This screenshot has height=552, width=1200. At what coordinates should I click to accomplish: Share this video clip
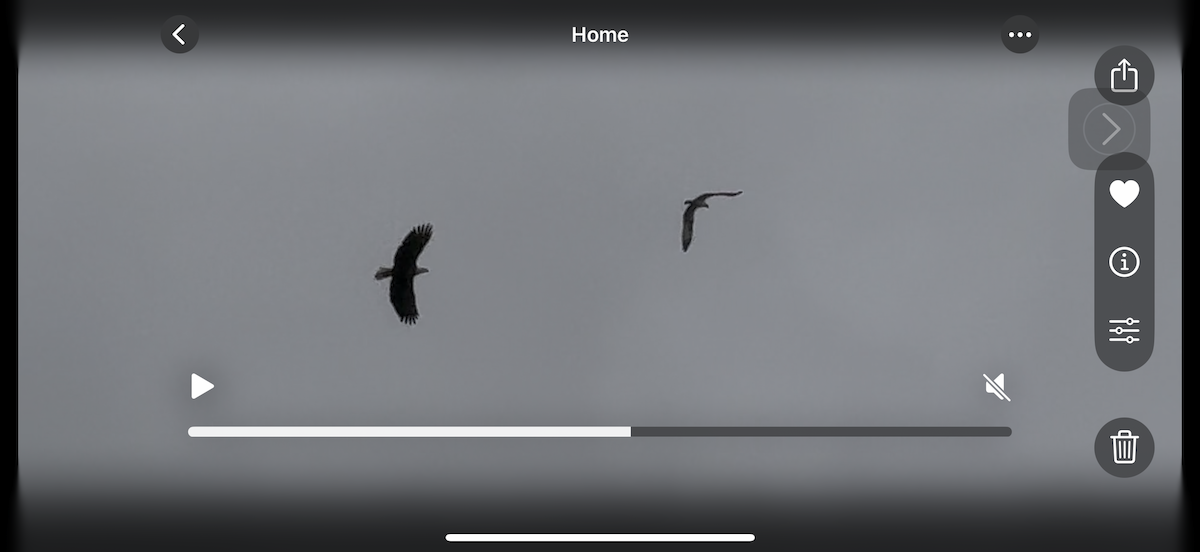point(1124,75)
